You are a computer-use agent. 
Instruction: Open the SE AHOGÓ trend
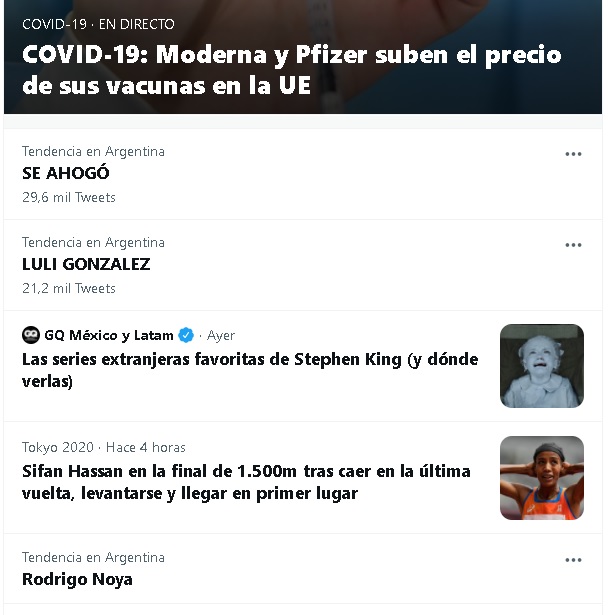tap(66, 173)
